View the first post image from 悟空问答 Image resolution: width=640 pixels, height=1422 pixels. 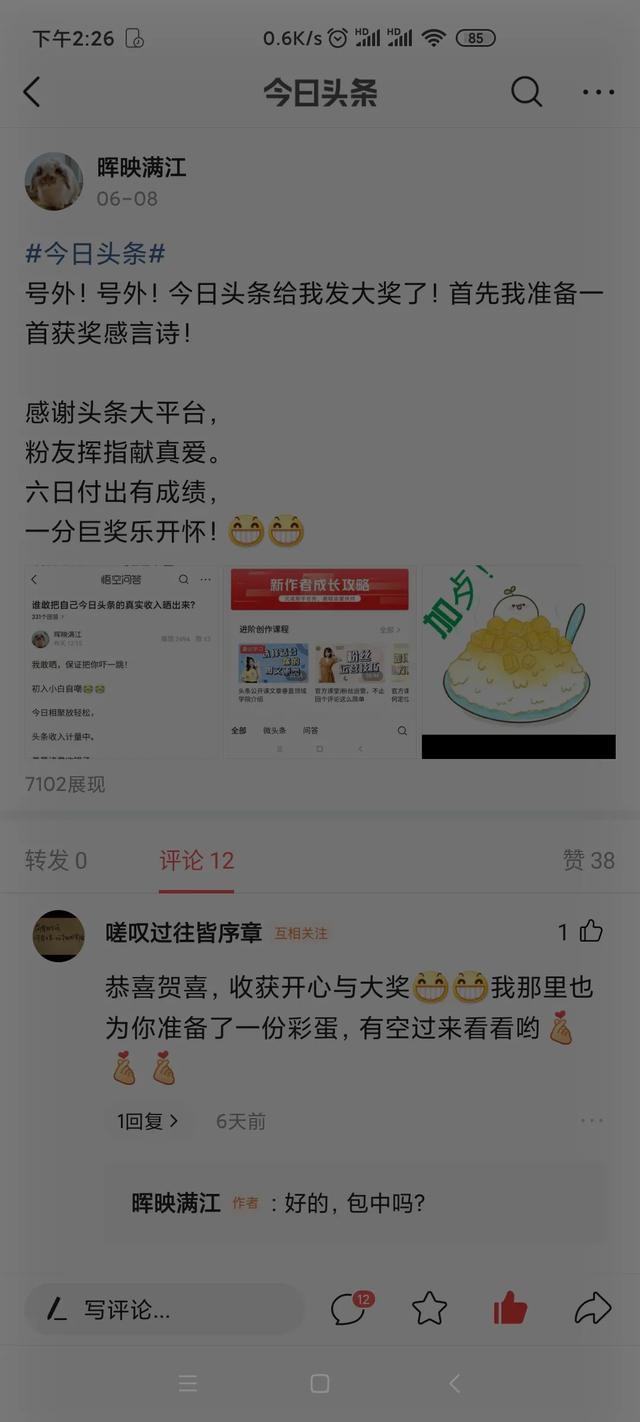click(x=122, y=663)
